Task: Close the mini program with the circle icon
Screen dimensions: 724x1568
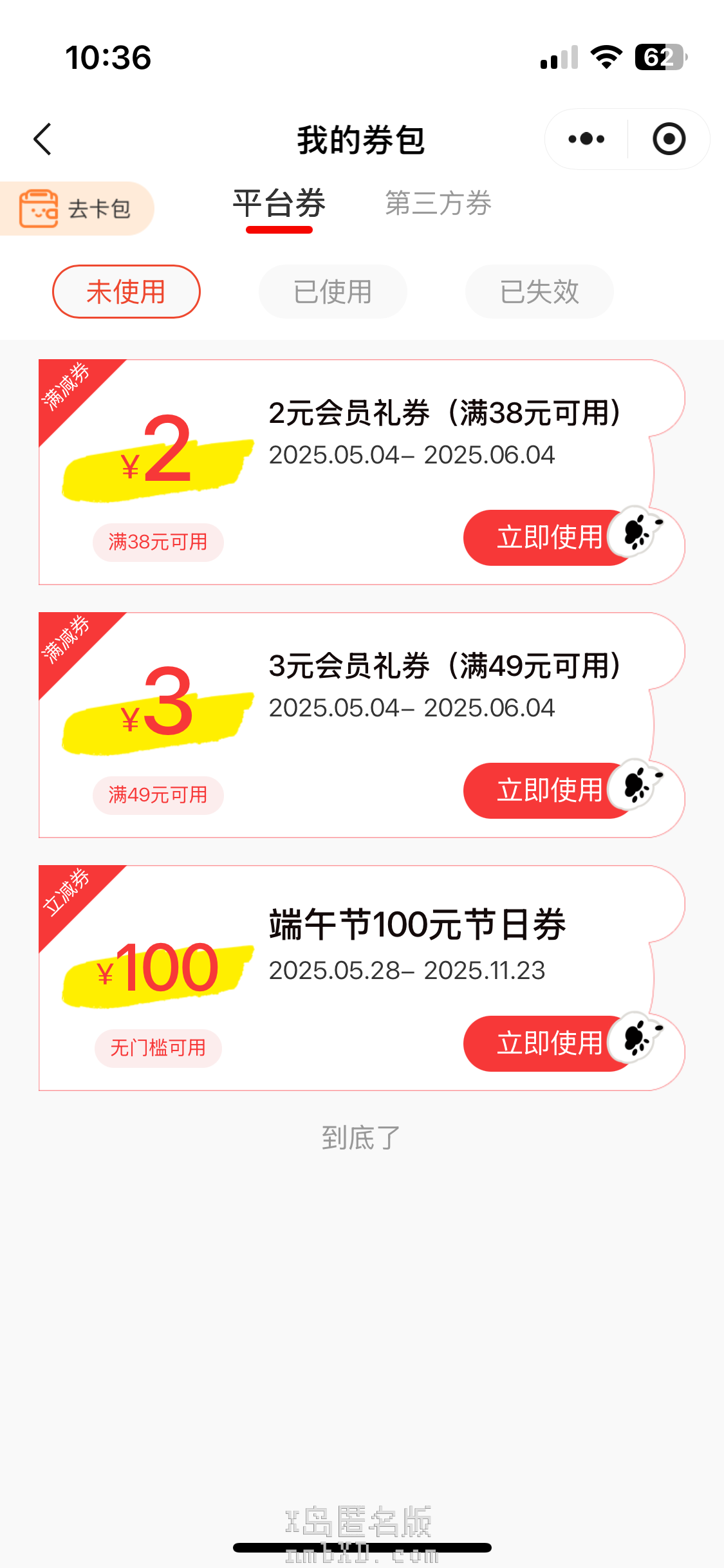Action: click(x=669, y=139)
